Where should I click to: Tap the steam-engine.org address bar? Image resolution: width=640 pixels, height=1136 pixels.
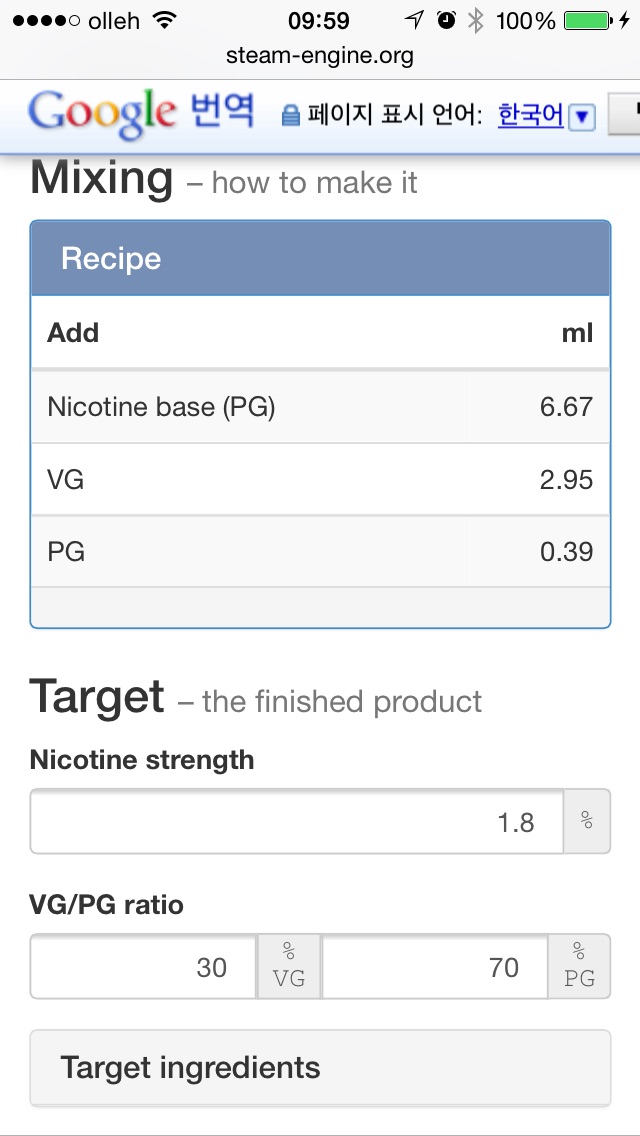click(x=320, y=56)
